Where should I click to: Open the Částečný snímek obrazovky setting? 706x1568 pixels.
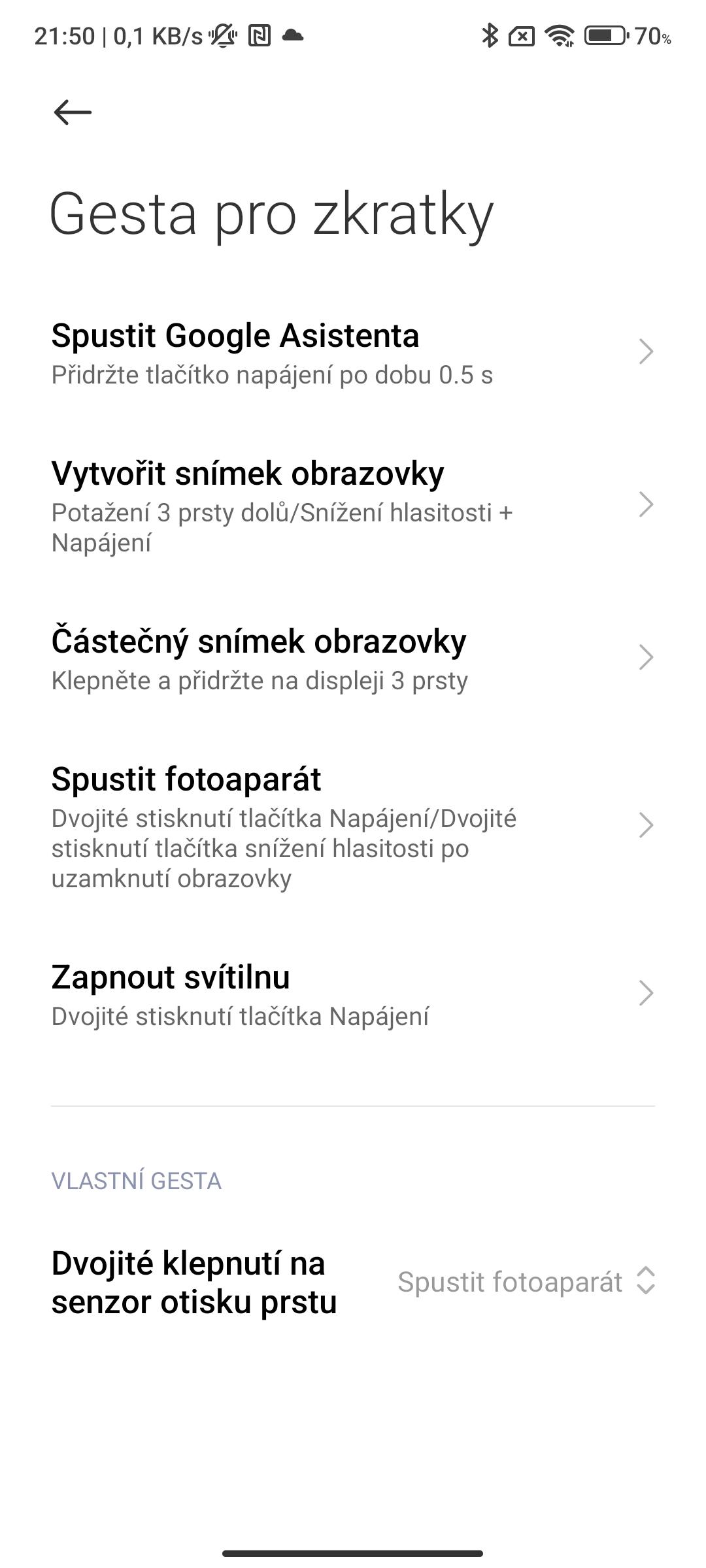[x=353, y=659]
